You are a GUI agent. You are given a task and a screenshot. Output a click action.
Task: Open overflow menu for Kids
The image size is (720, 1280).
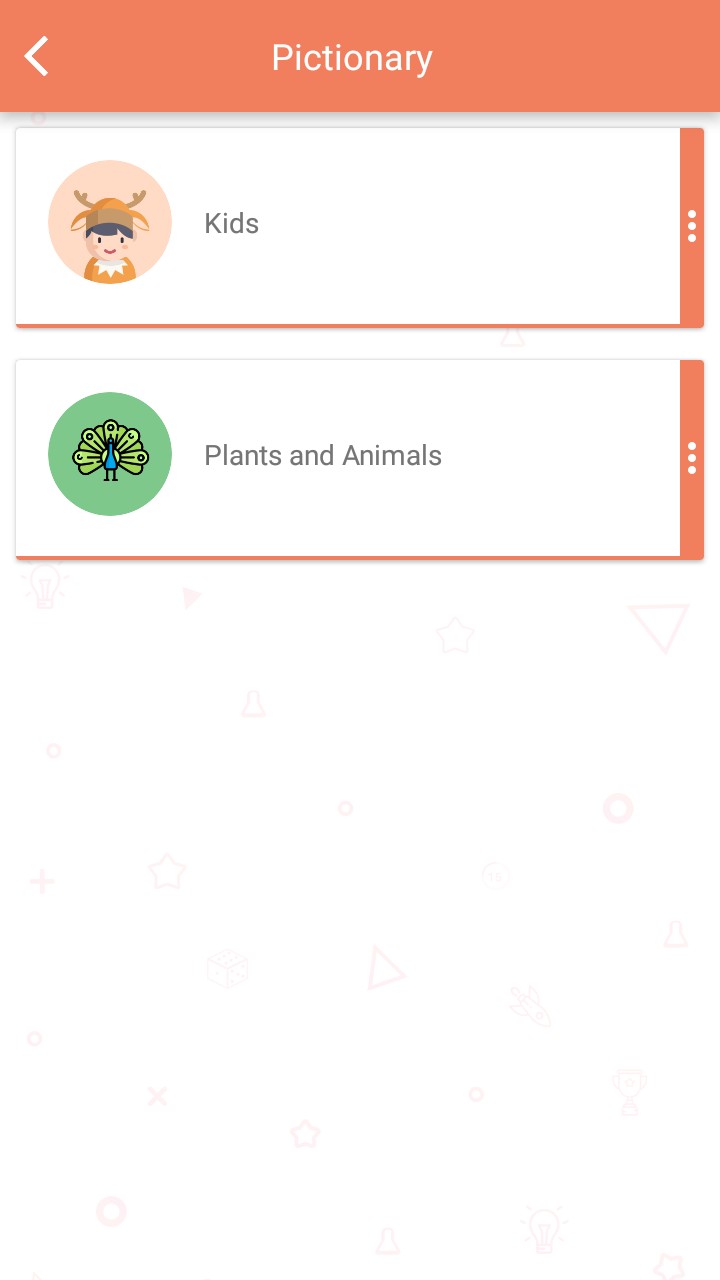pos(692,226)
